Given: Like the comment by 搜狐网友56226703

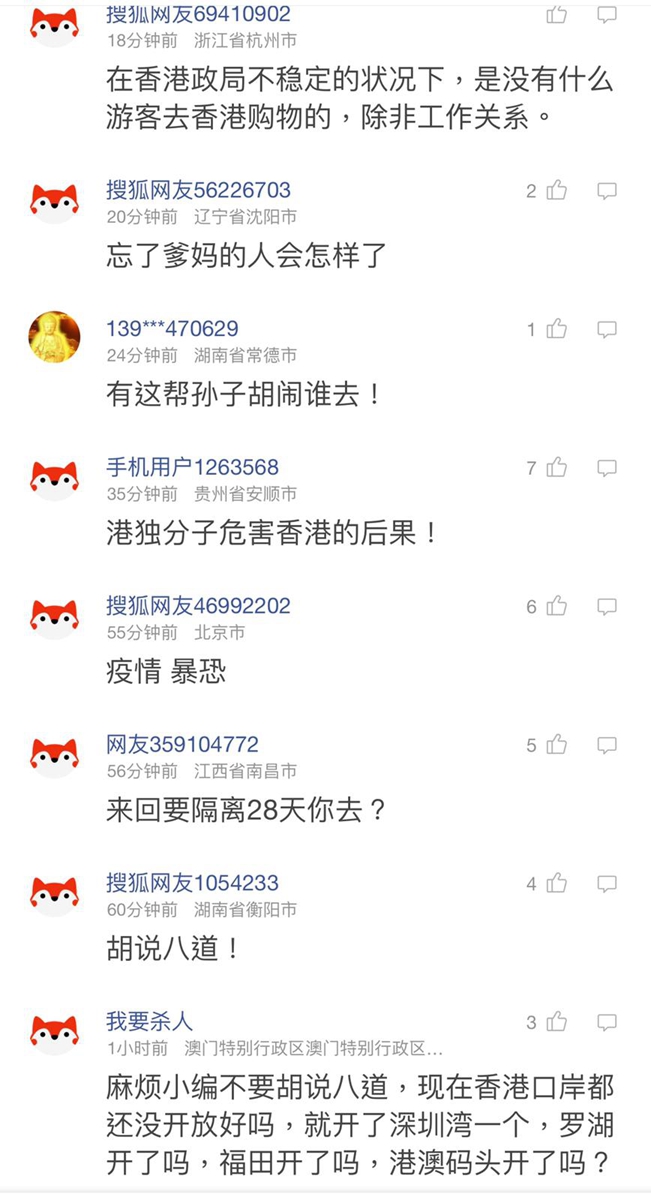Looking at the screenshot, I should 557,190.
